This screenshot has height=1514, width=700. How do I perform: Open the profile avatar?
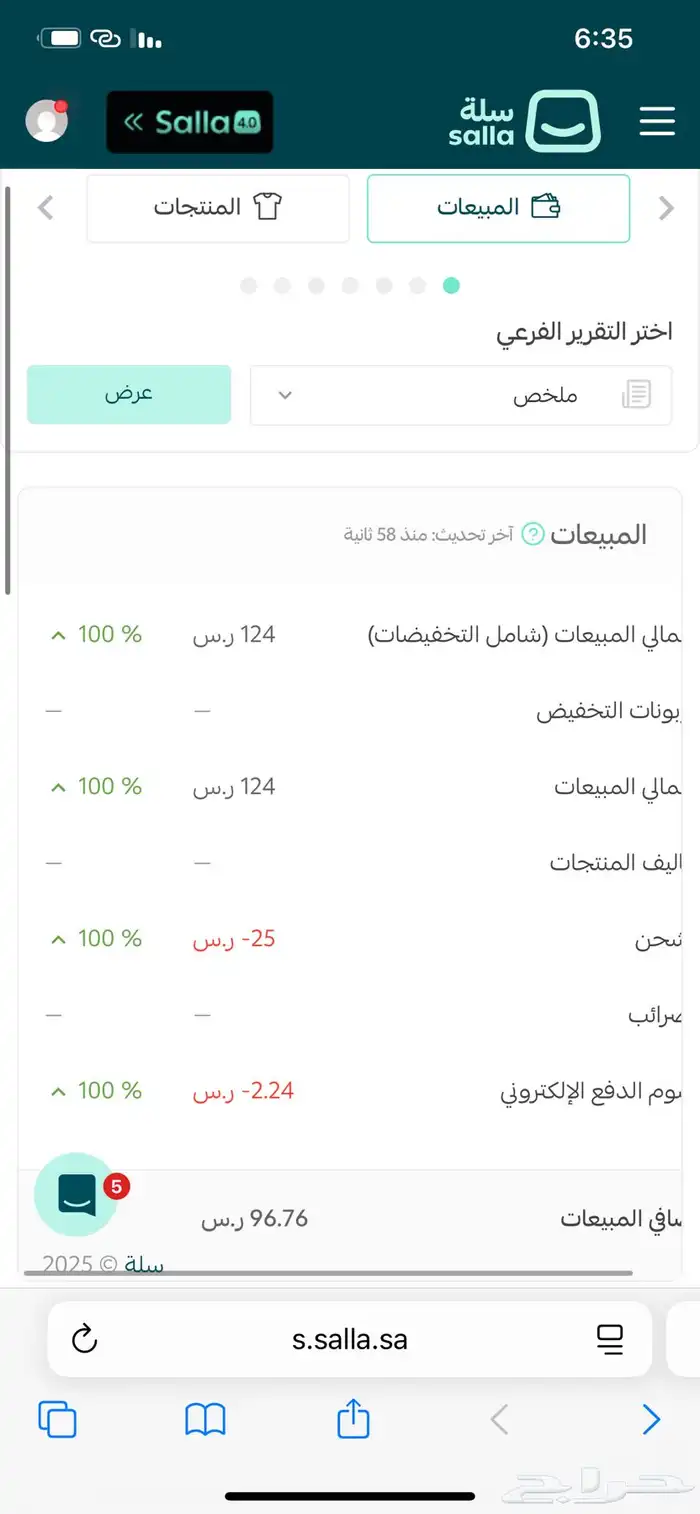(x=46, y=121)
